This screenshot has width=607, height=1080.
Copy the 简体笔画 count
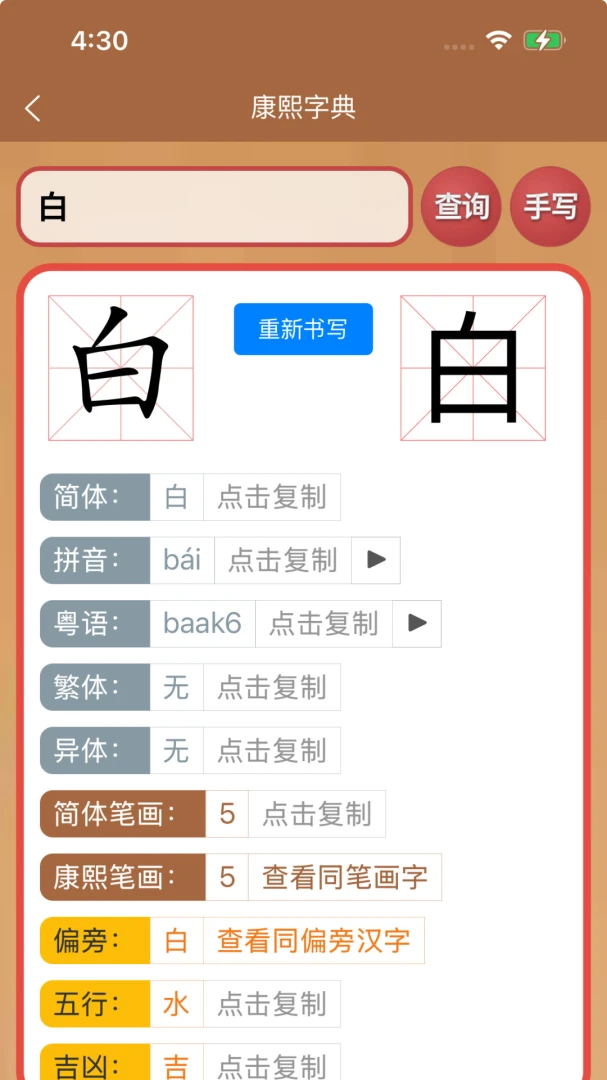(x=317, y=813)
